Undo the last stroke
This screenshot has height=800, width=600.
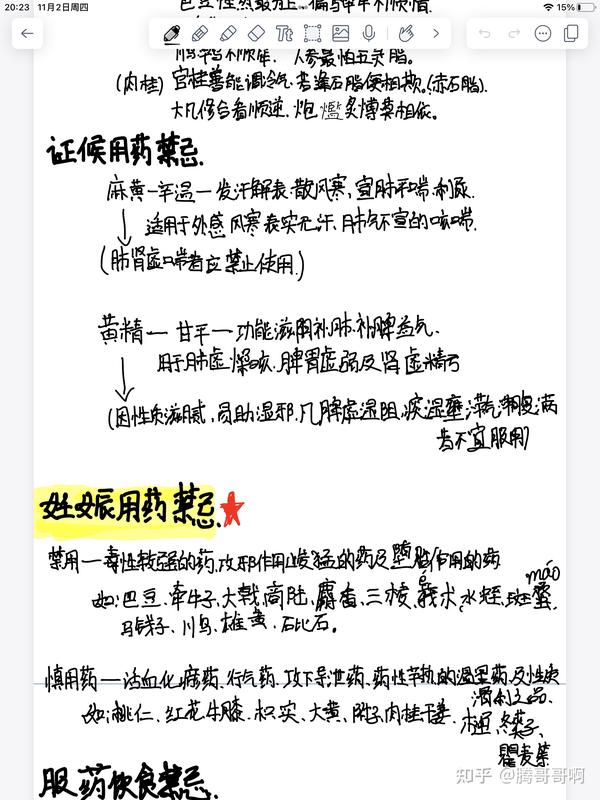(484, 34)
